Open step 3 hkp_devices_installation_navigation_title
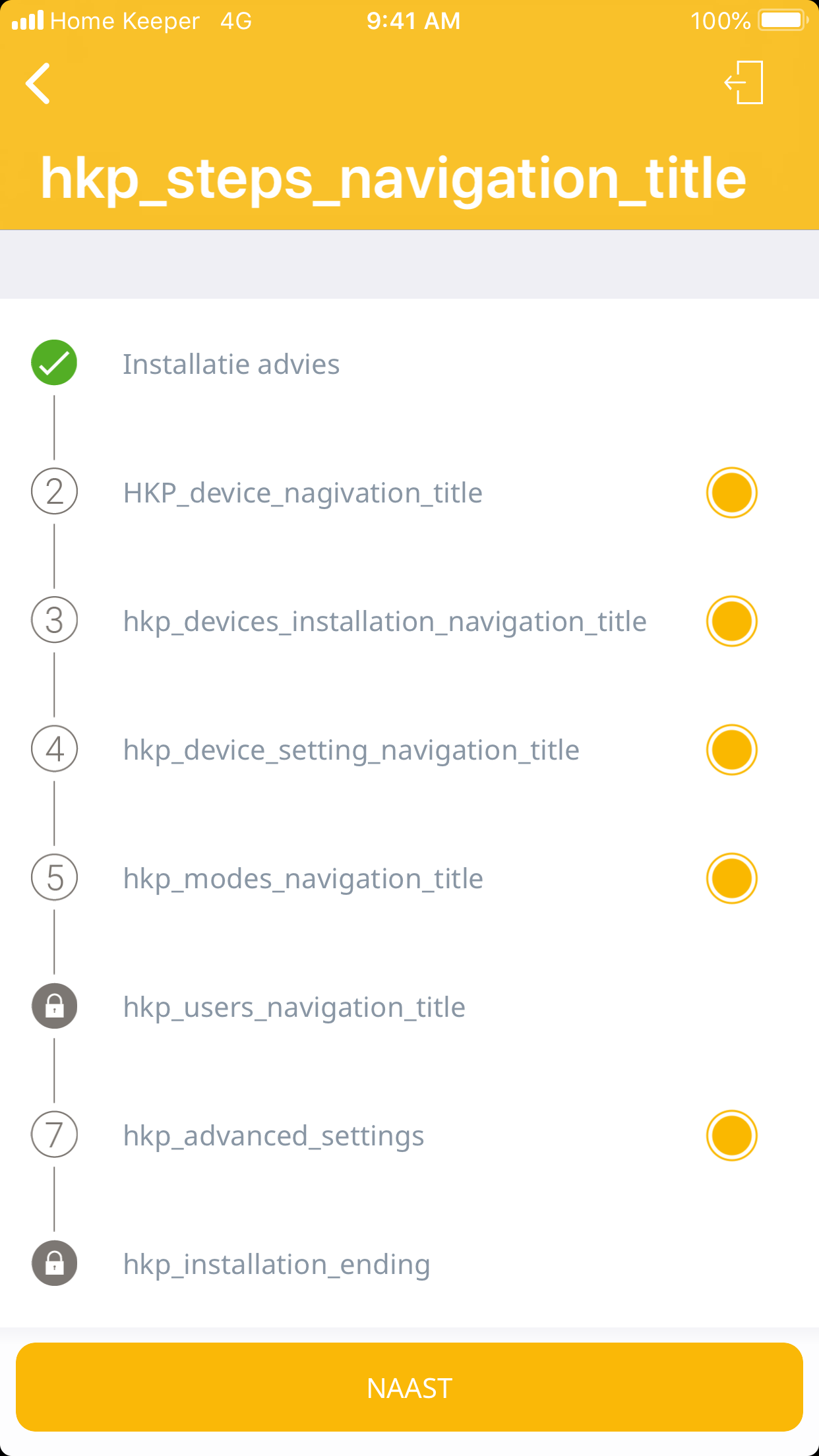 tap(384, 621)
